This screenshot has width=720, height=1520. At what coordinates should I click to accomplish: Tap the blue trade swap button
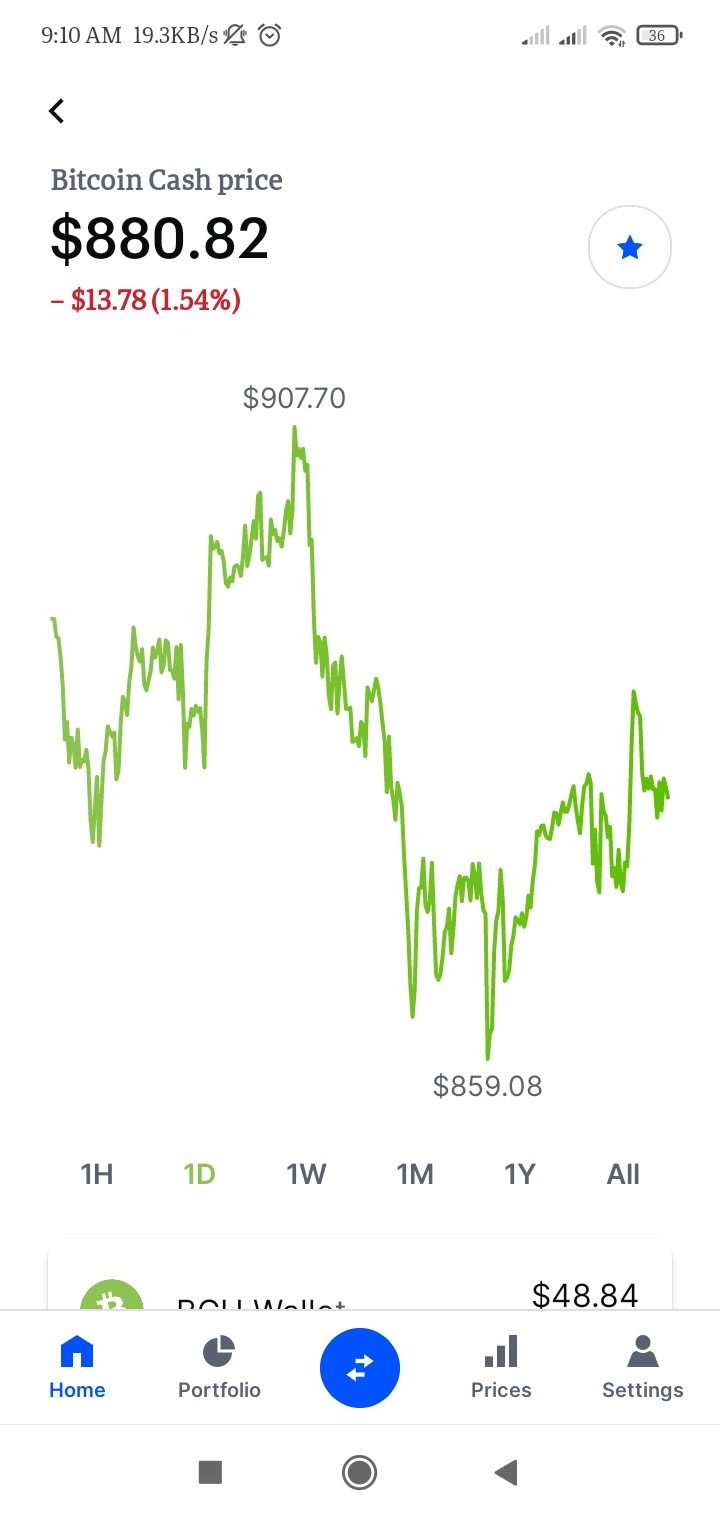pos(360,1368)
